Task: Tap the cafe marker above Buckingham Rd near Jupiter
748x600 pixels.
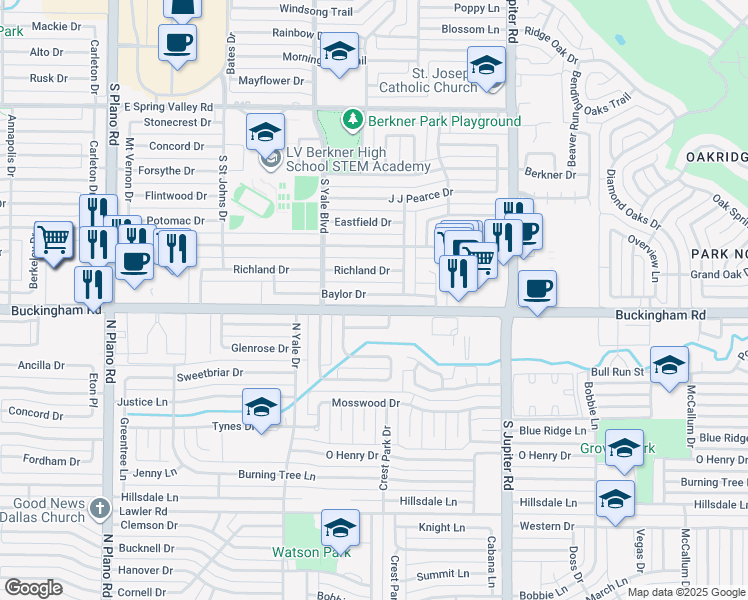Action: (x=537, y=289)
